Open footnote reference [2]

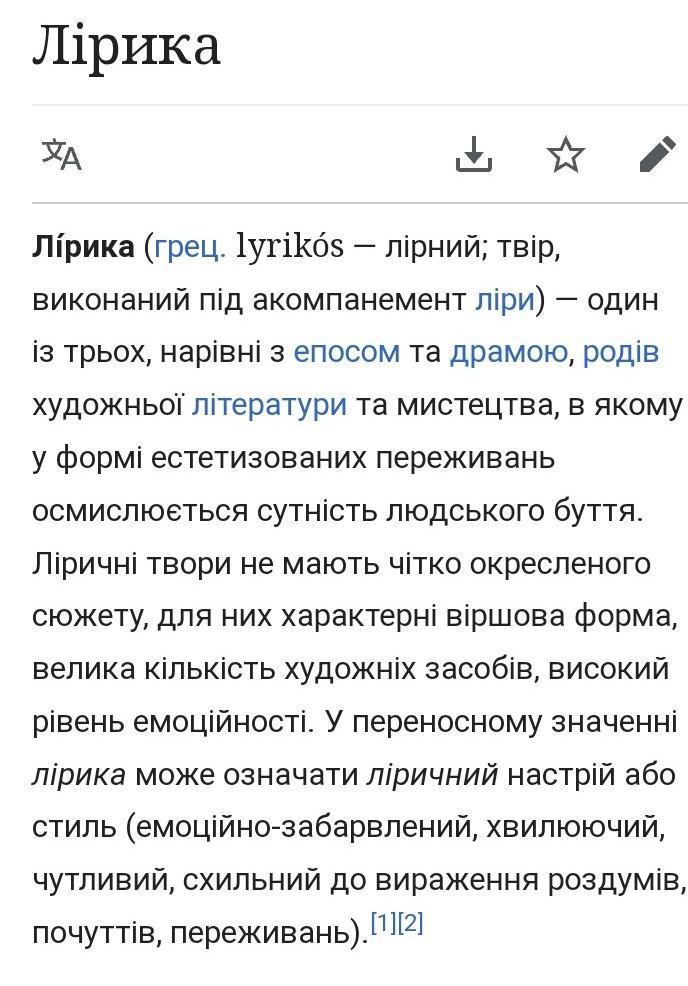point(411,924)
